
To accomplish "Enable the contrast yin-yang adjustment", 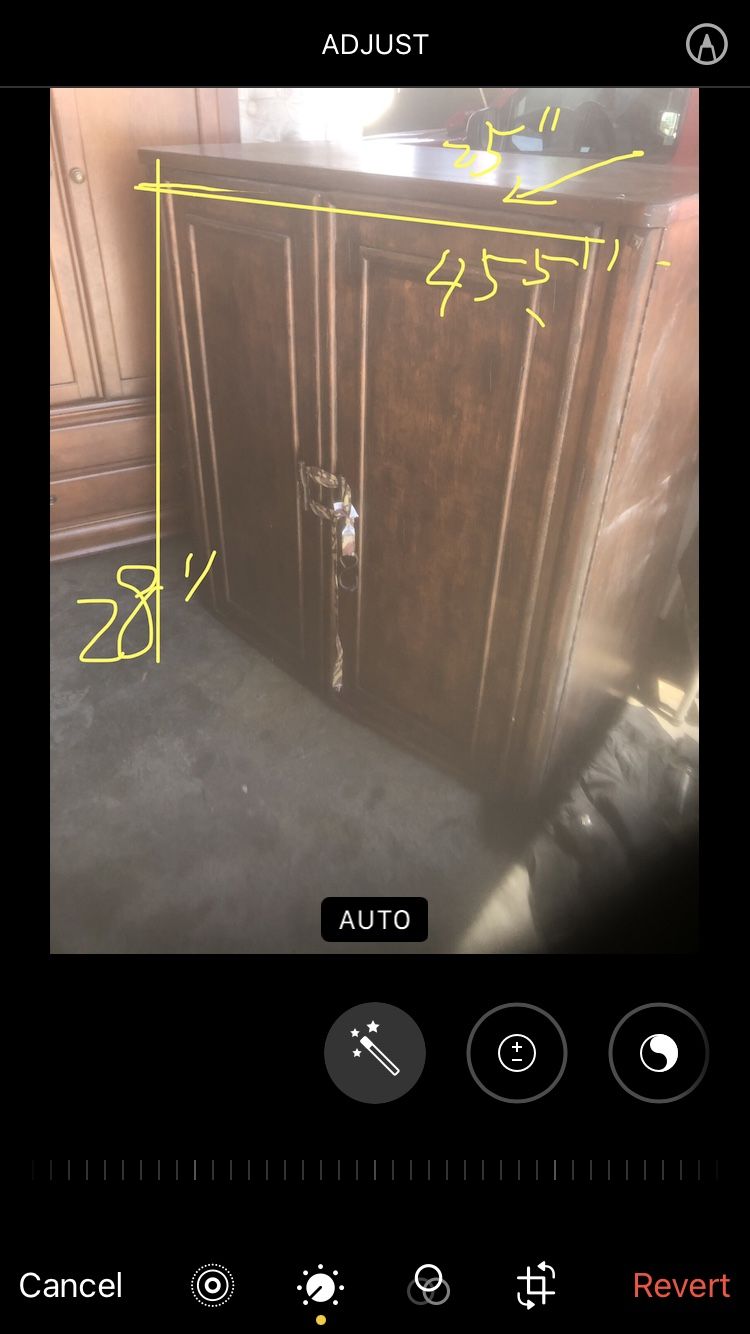I will 657,1053.
